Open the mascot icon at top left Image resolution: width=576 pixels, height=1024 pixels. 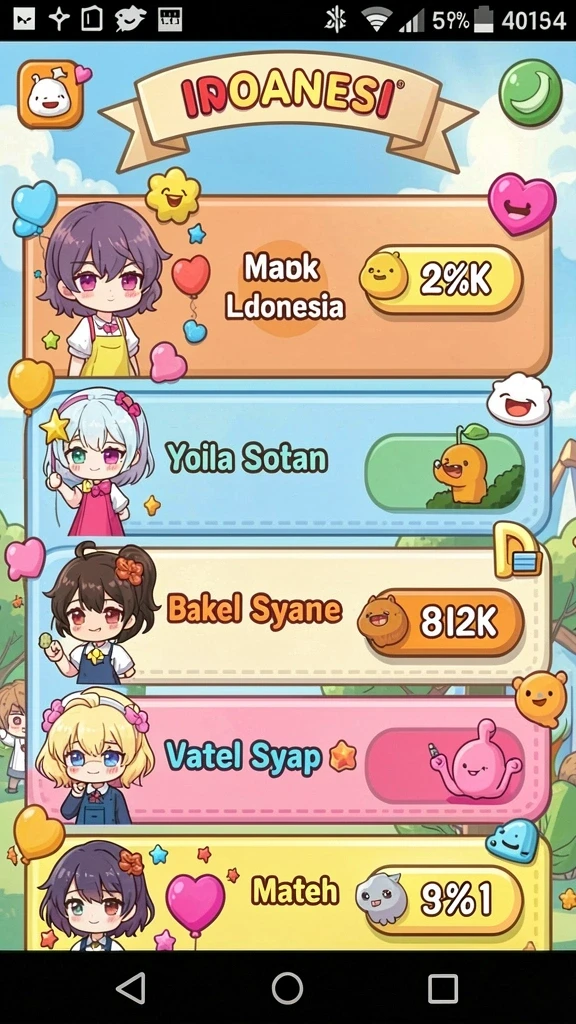tap(51, 94)
